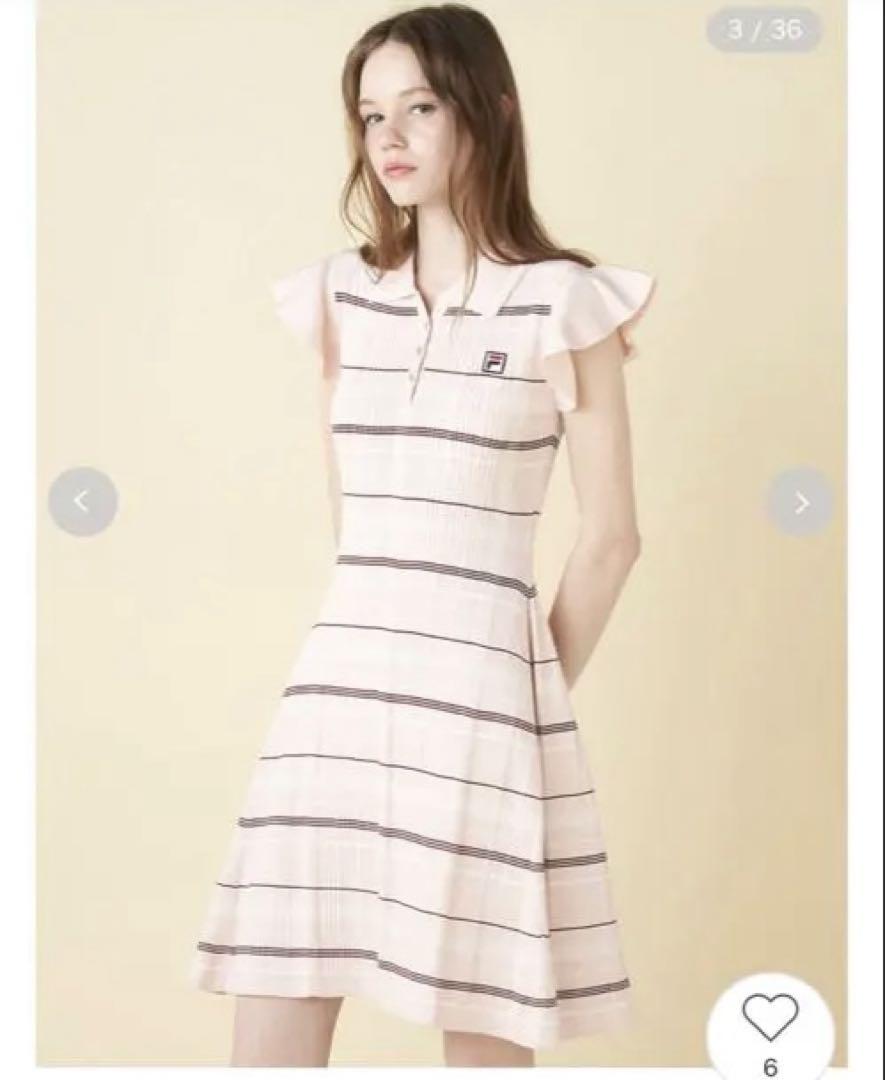885x1080 pixels.
Task: Like this item with the heart
Action: pyautogui.click(x=770, y=1017)
